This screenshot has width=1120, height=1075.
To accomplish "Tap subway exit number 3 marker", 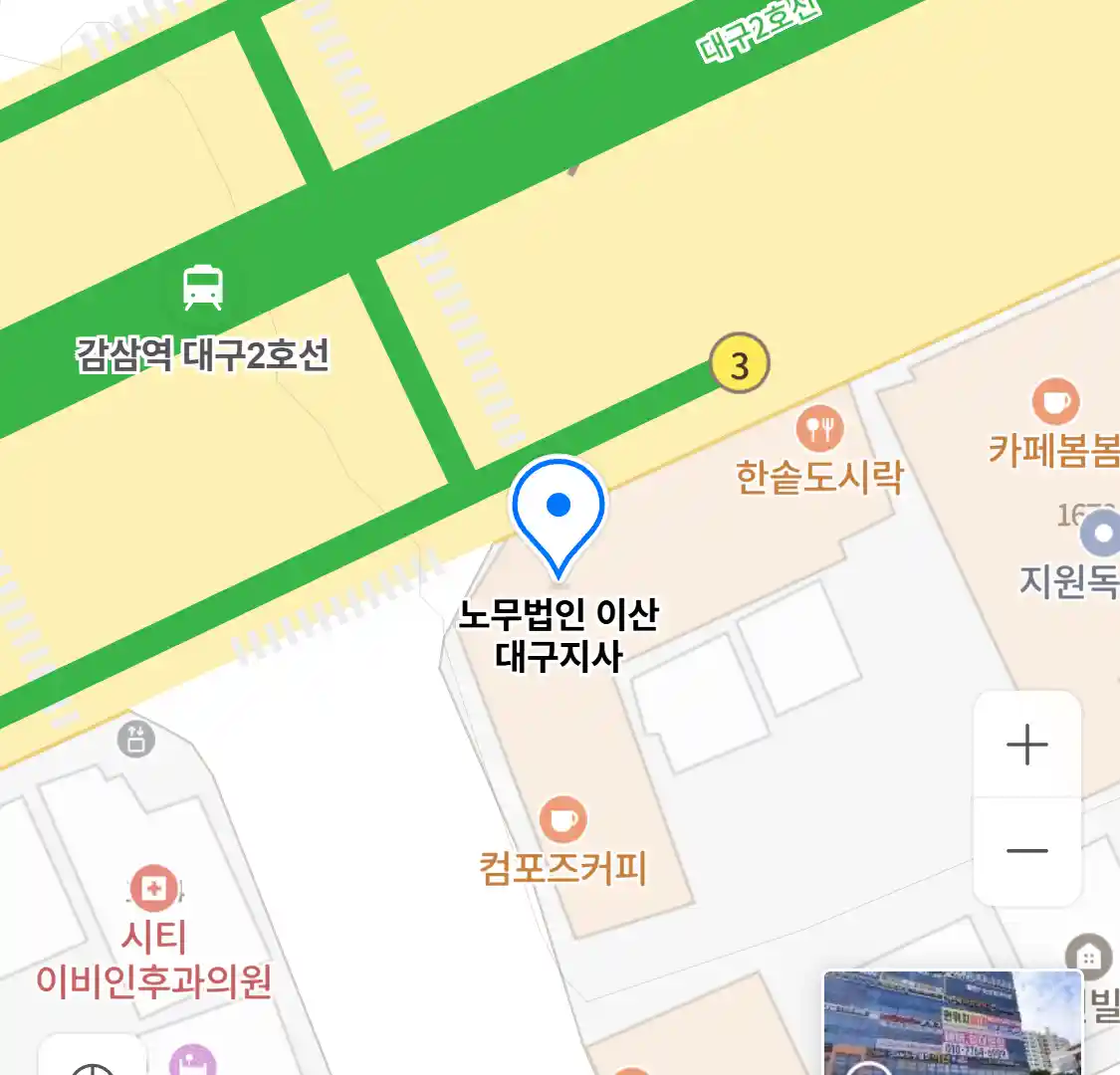I will click(x=740, y=364).
